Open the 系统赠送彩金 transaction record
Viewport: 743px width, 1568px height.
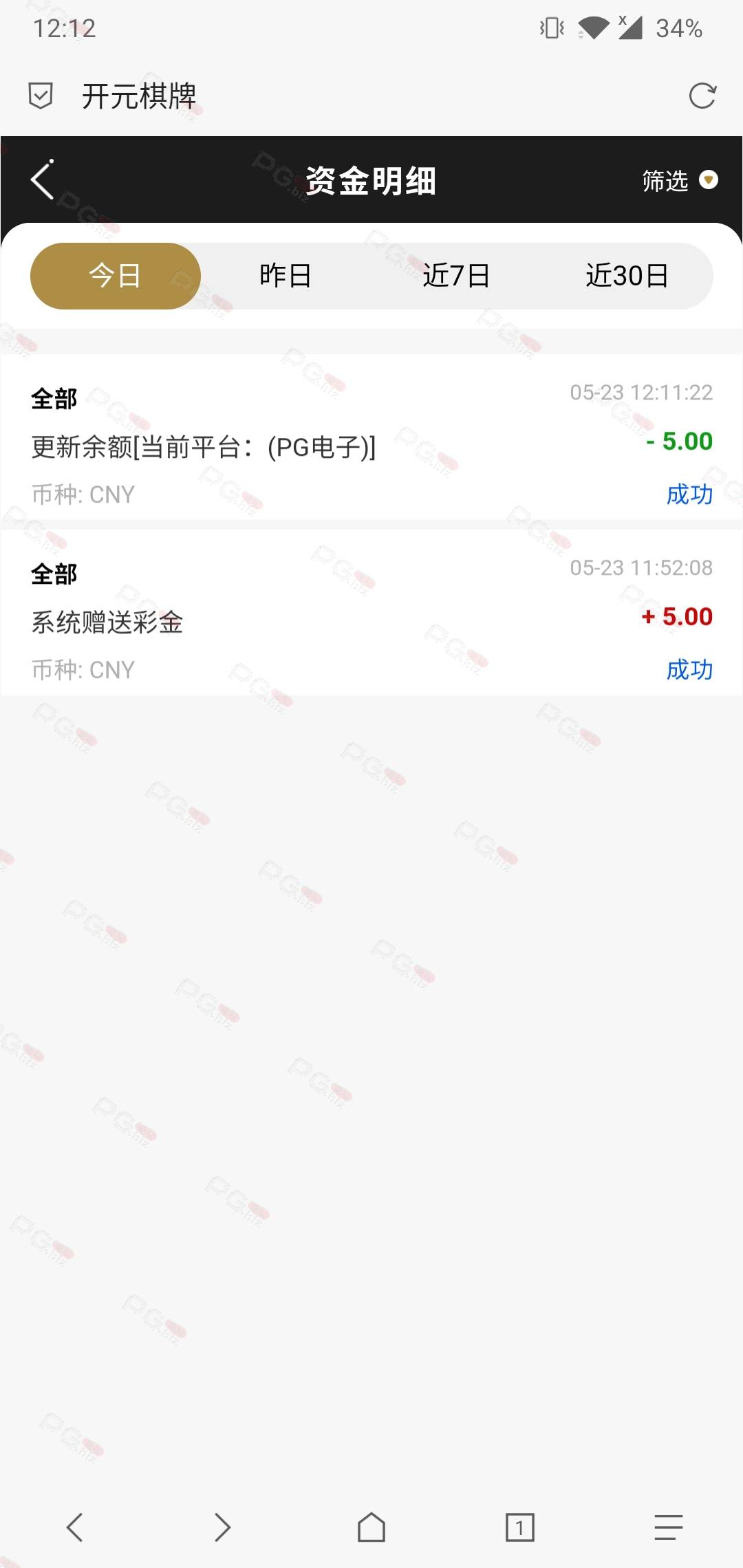point(371,612)
